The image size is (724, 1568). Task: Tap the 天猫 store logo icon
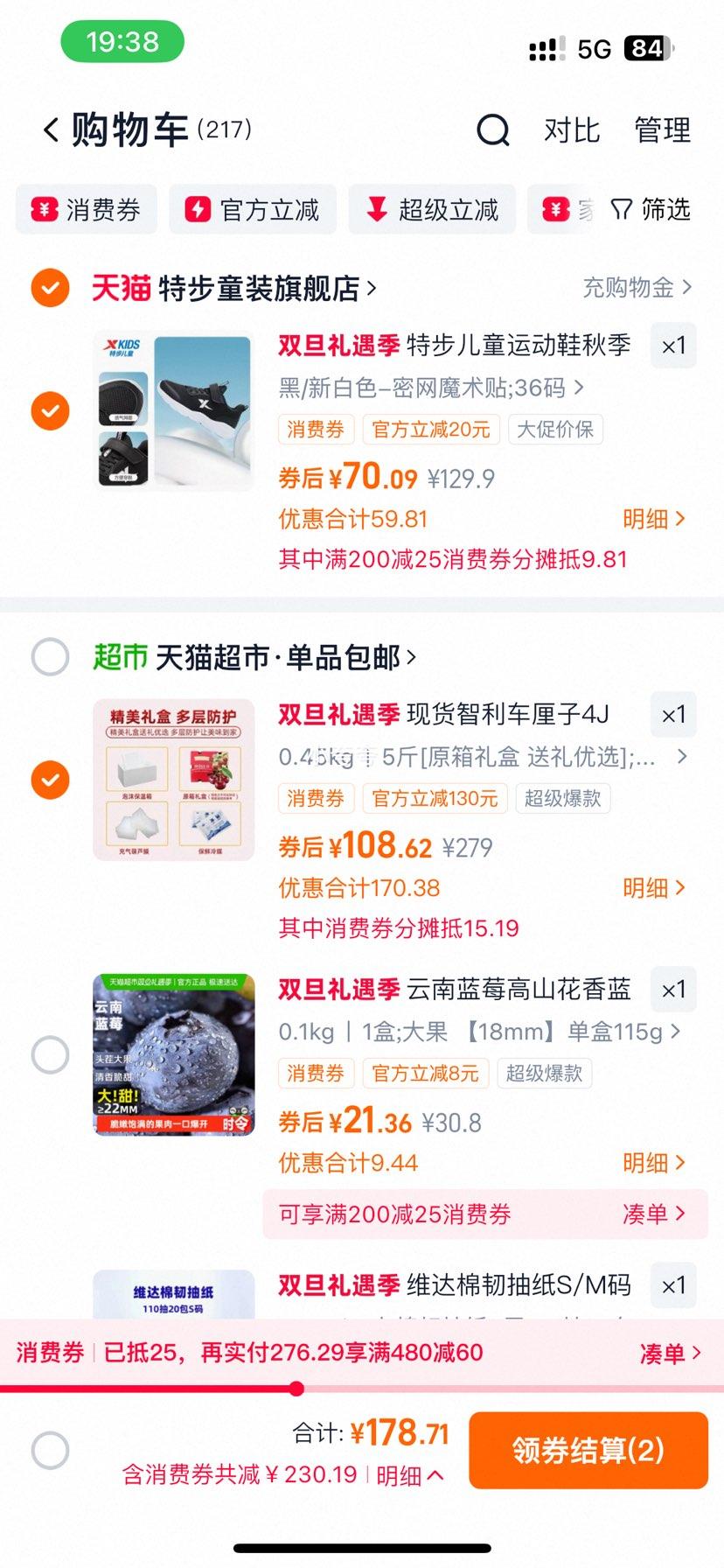pos(121,287)
